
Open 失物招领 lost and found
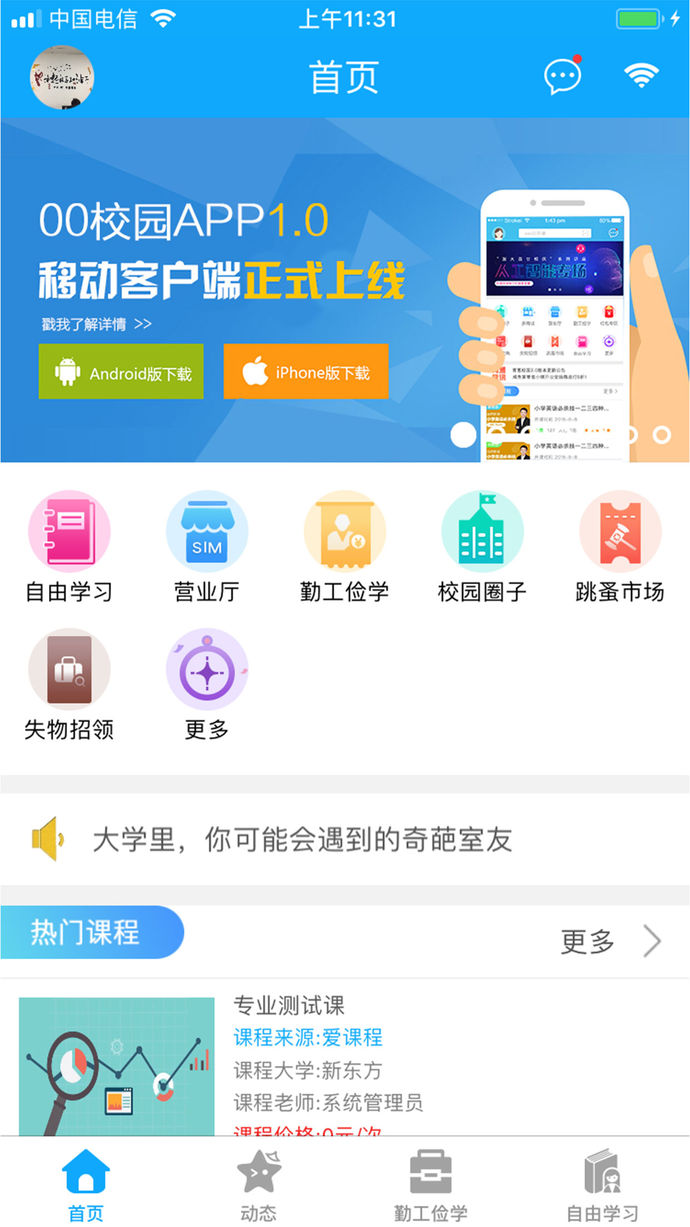pos(69,686)
